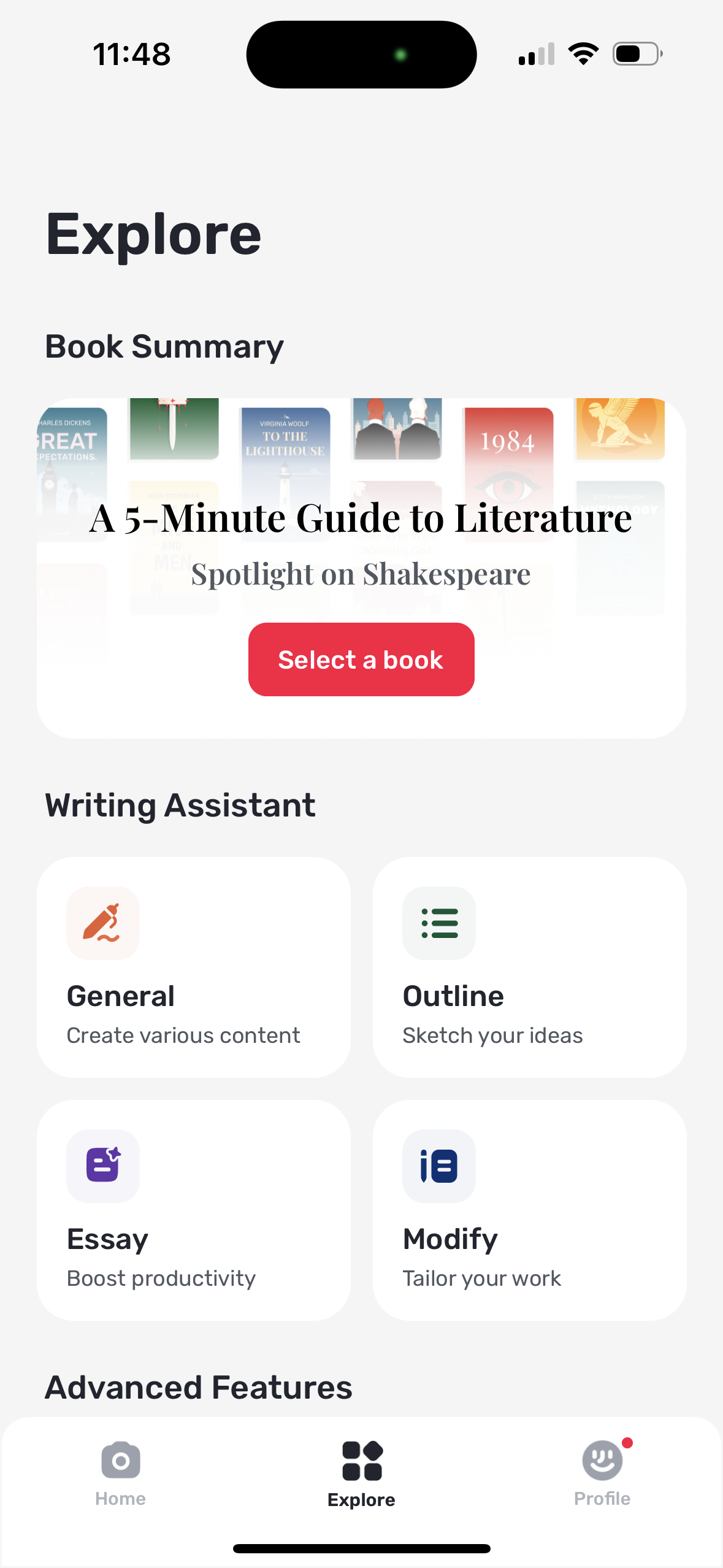Screen dimensions: 723x1568
Task: Tap the Outline bullet list icon
Action: (x=438, y=923)
